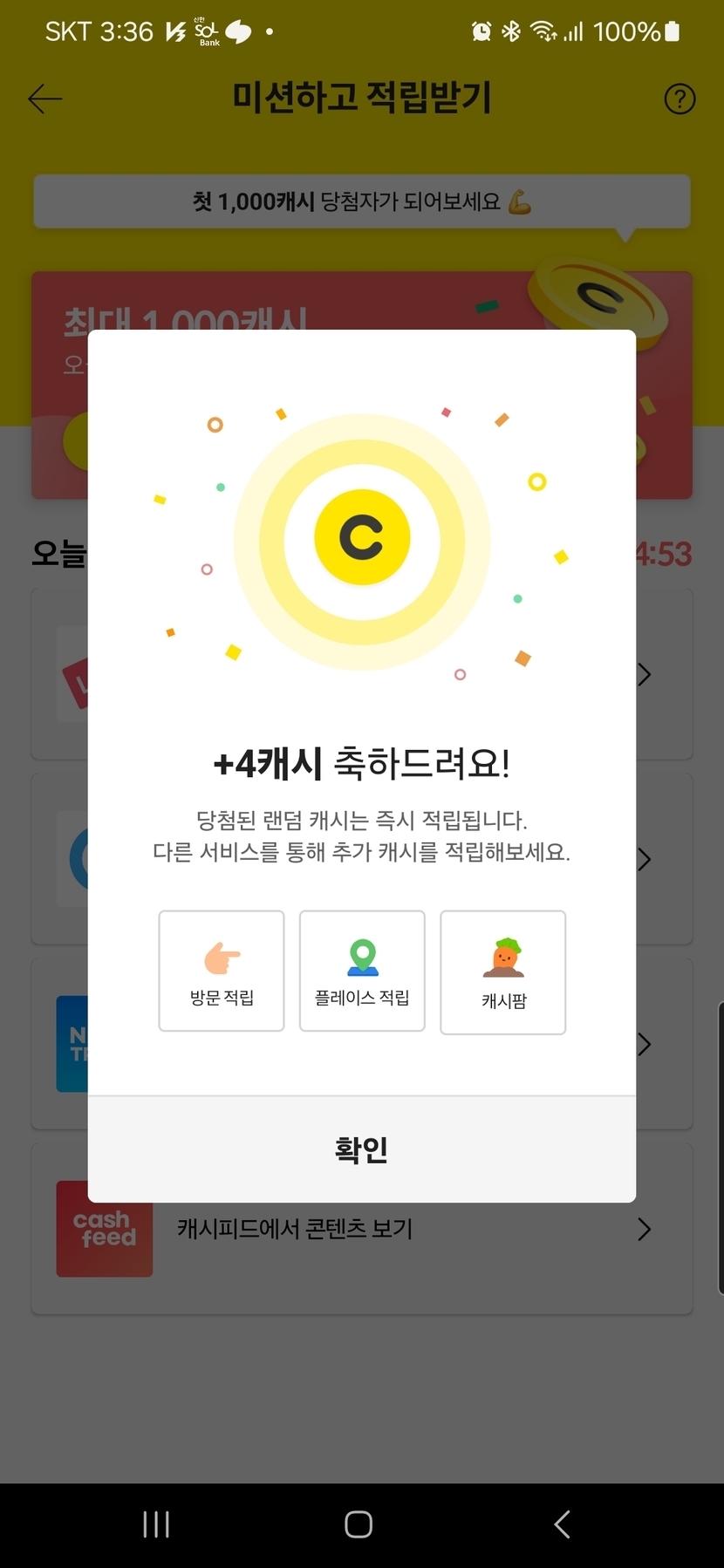724x1568 pixels.
Task: Open 플레이스 적립 service
Action: pyautogui.click(x=362, y=971)
